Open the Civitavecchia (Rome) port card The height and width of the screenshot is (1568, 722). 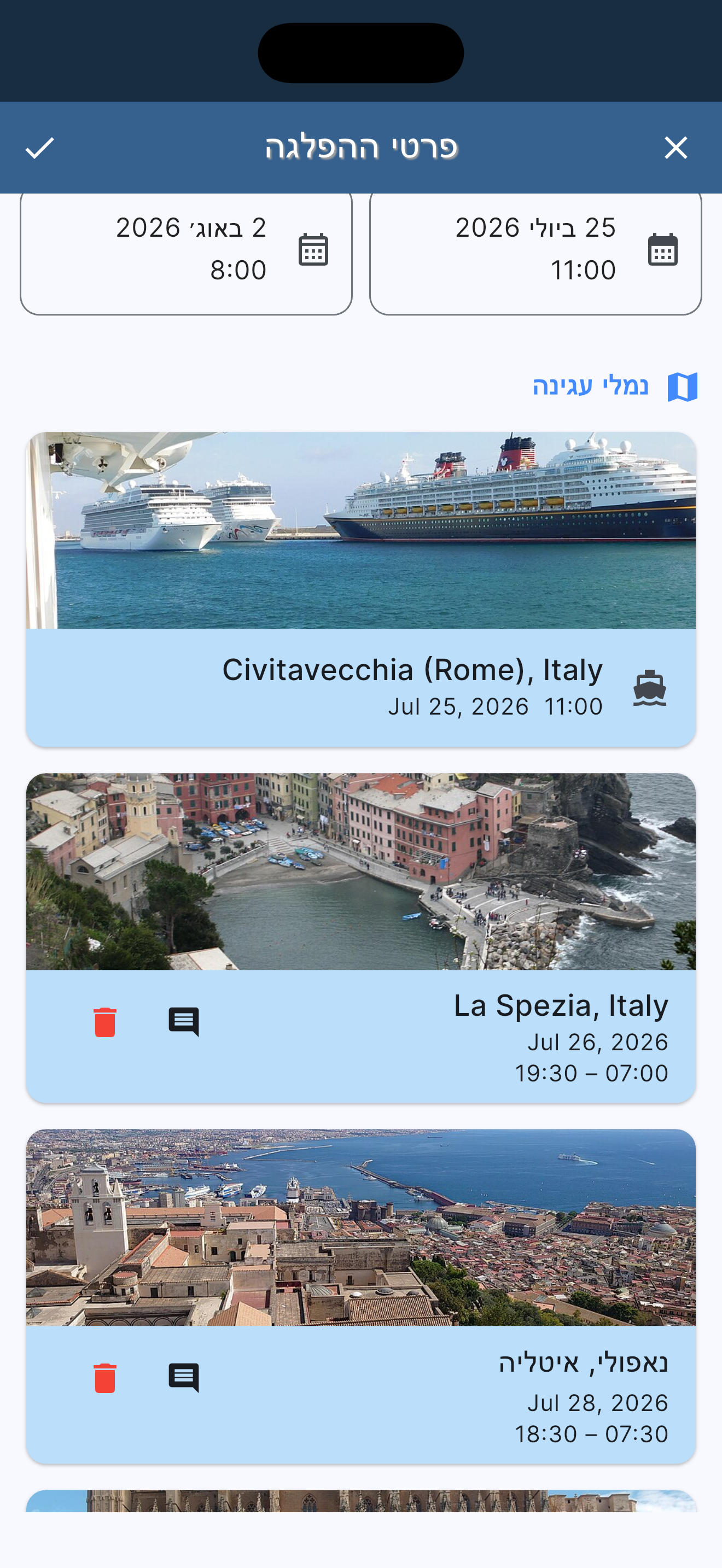pos(361,589)
